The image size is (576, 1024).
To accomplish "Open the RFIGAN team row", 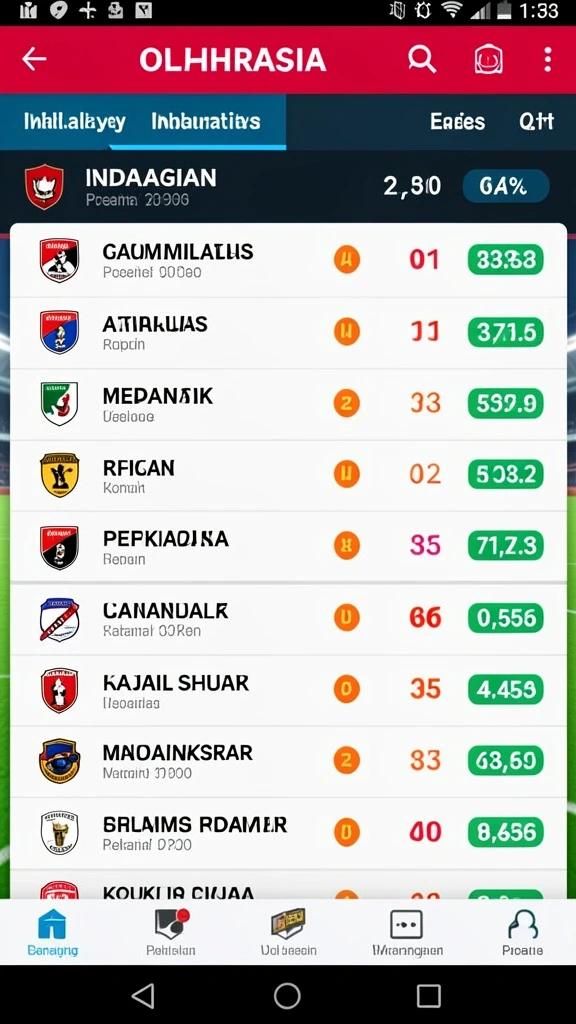I will [288, 475].
